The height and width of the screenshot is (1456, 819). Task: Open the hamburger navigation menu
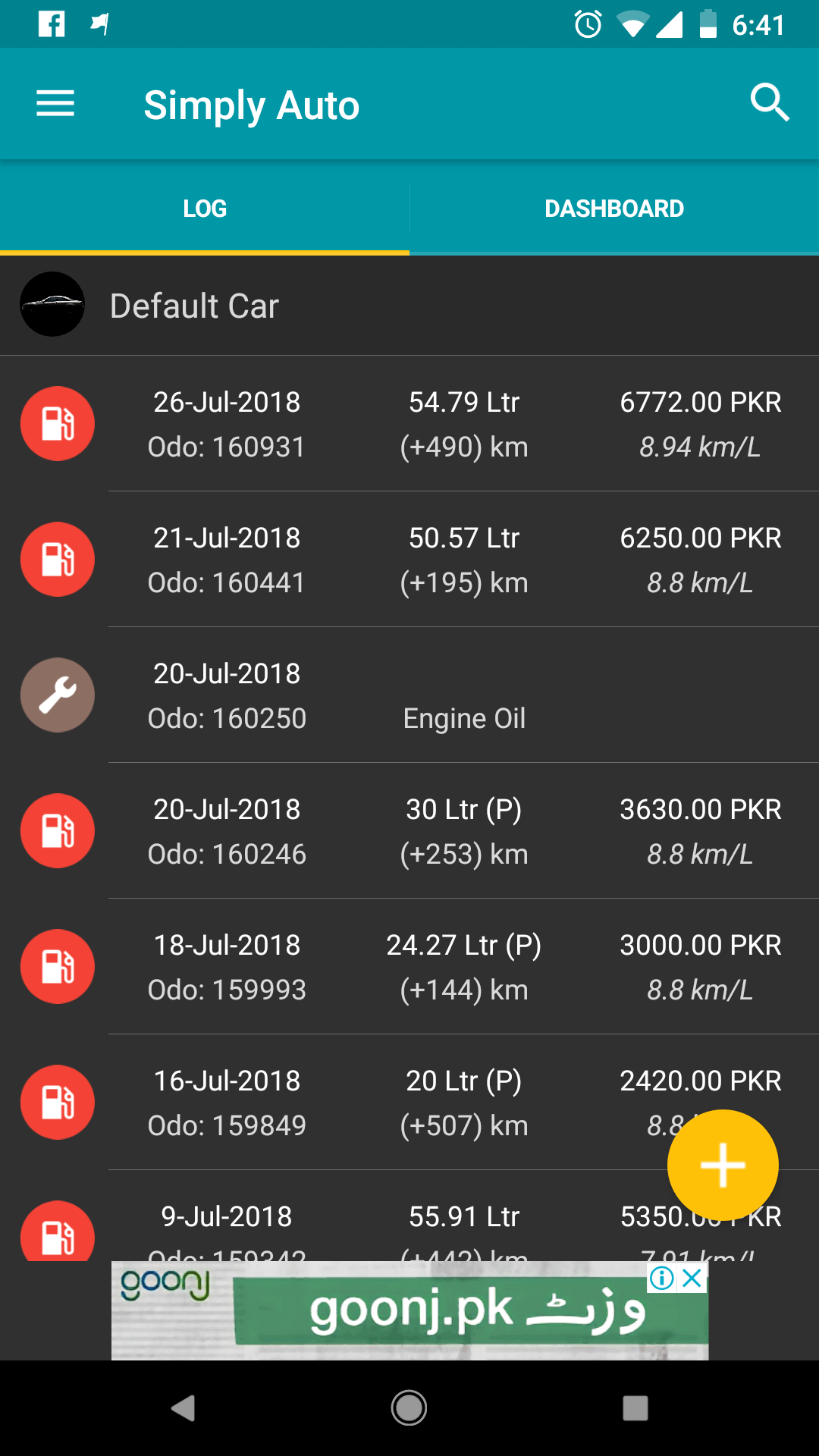pyautogui.click(x=55, y=104)
